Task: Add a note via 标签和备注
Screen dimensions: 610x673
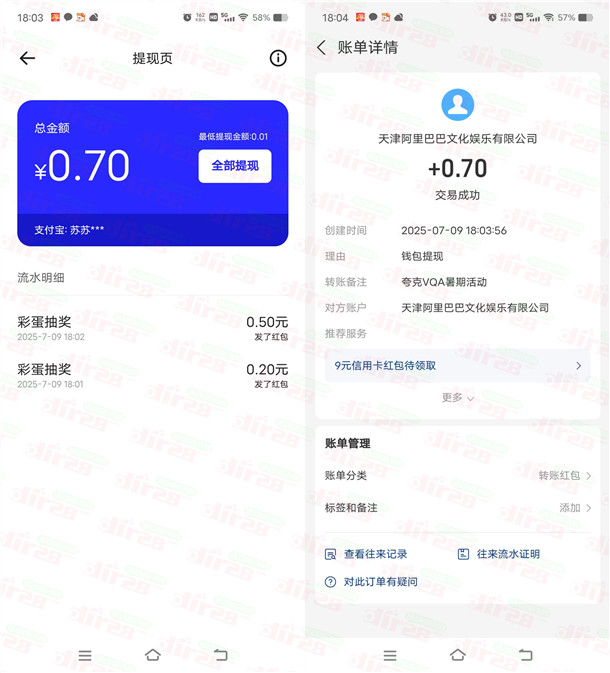Action: click(457, 508)
